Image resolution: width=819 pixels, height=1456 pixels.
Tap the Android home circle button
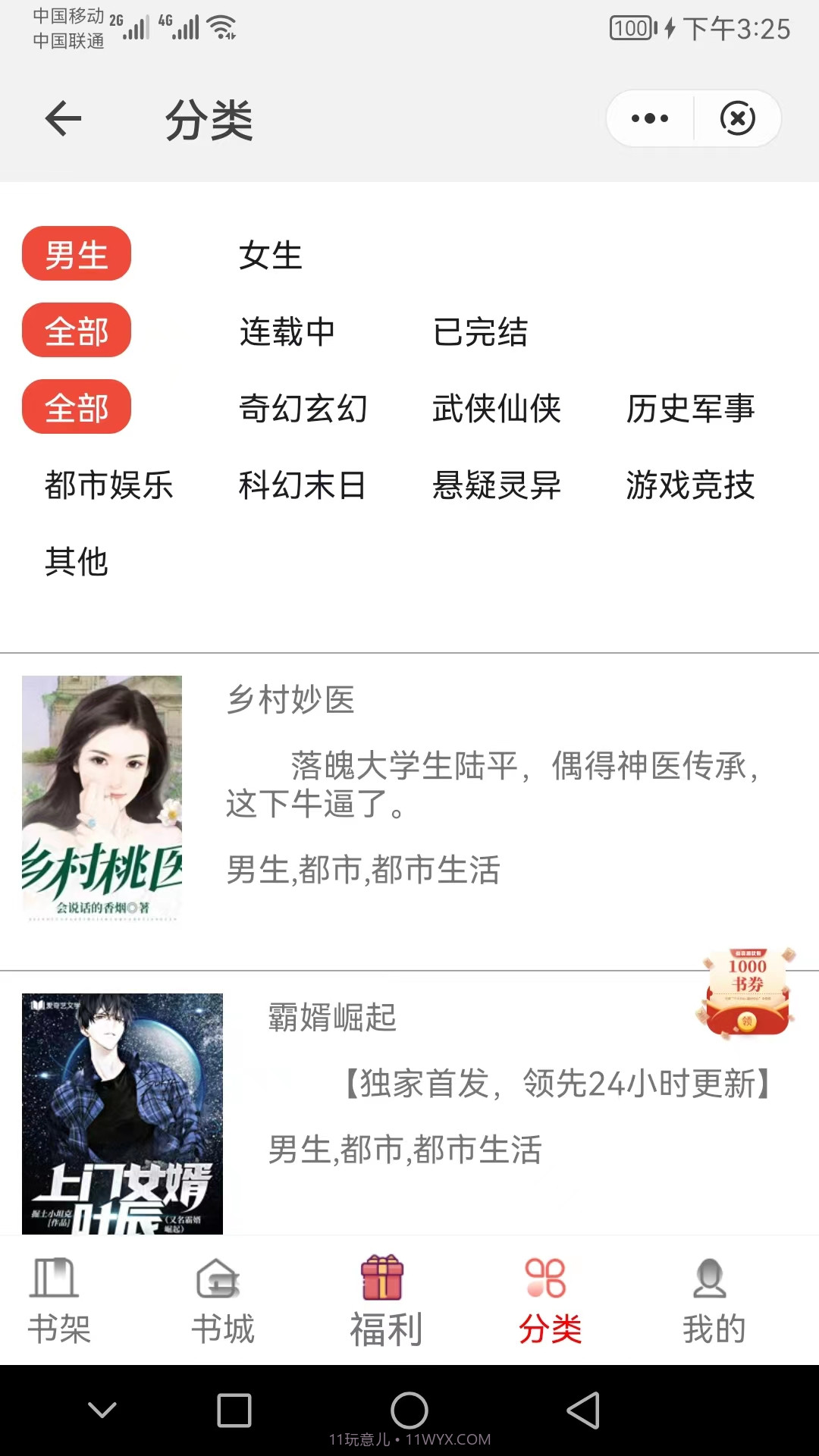click(x=409, y=1410)
